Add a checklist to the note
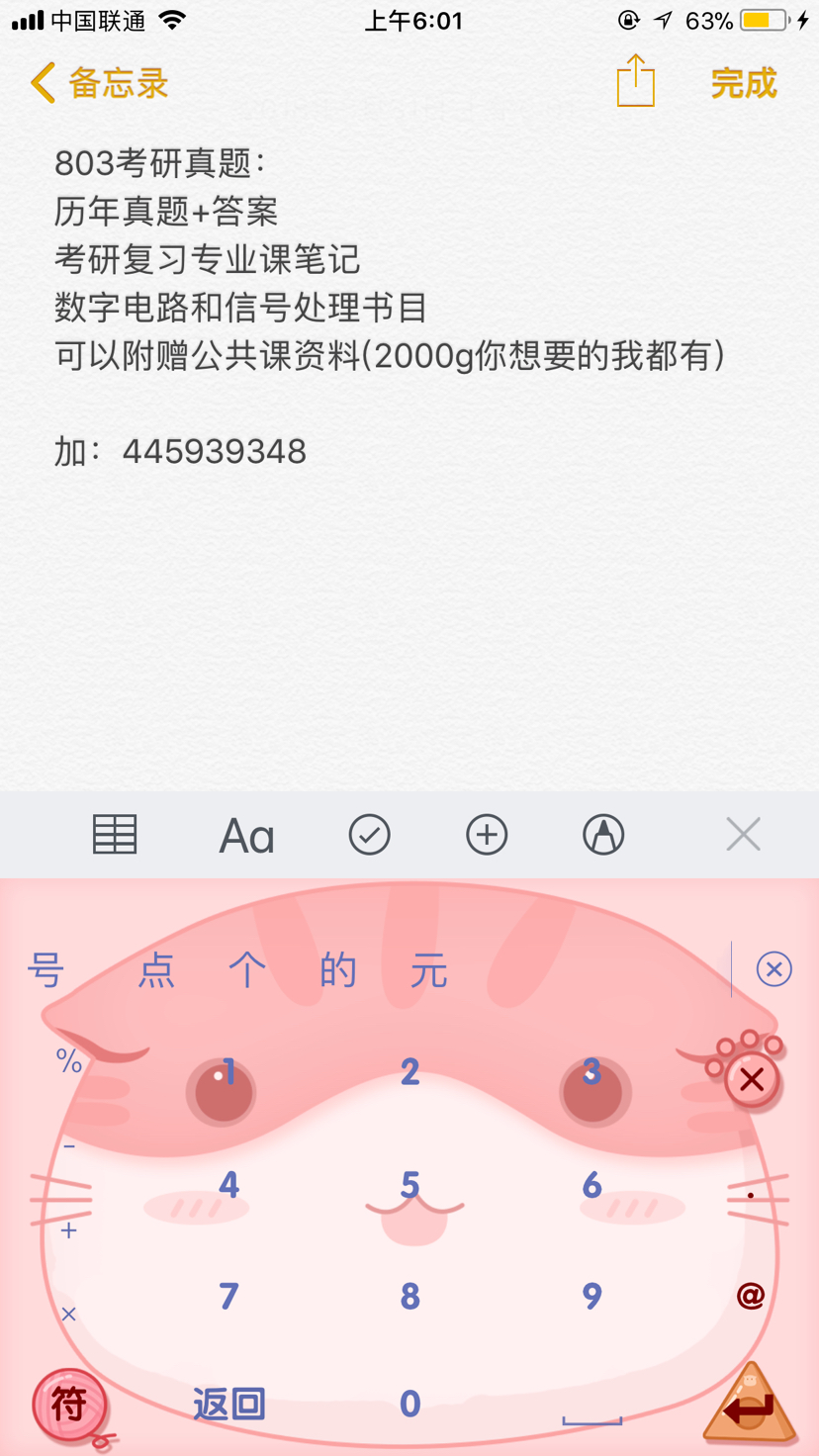Image resolution: width=819 pixels, height=1456 pixels. tap(369, 835)
